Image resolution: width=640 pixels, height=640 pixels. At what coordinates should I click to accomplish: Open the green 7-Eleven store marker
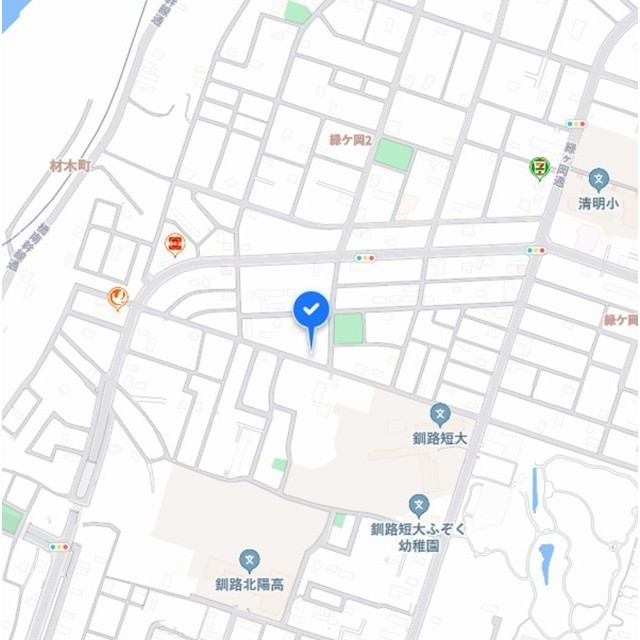pyautogui.click(x=539, y=167)
